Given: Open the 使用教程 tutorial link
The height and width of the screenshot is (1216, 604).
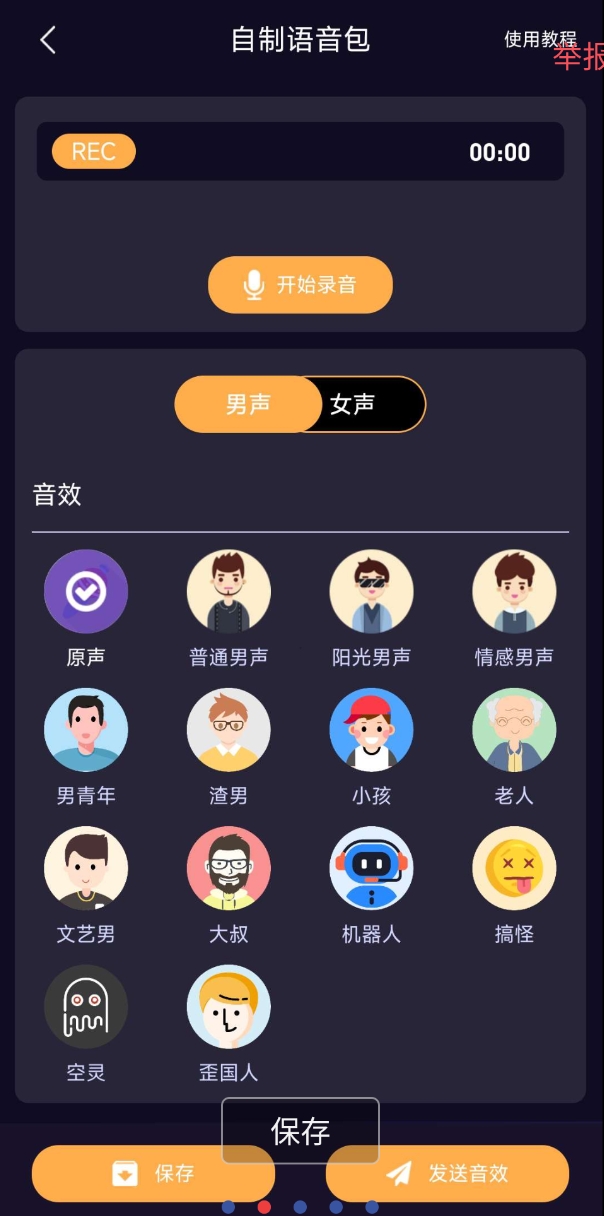Looking at the screenshot, I should pyautogui.click(x=539, y=40).
